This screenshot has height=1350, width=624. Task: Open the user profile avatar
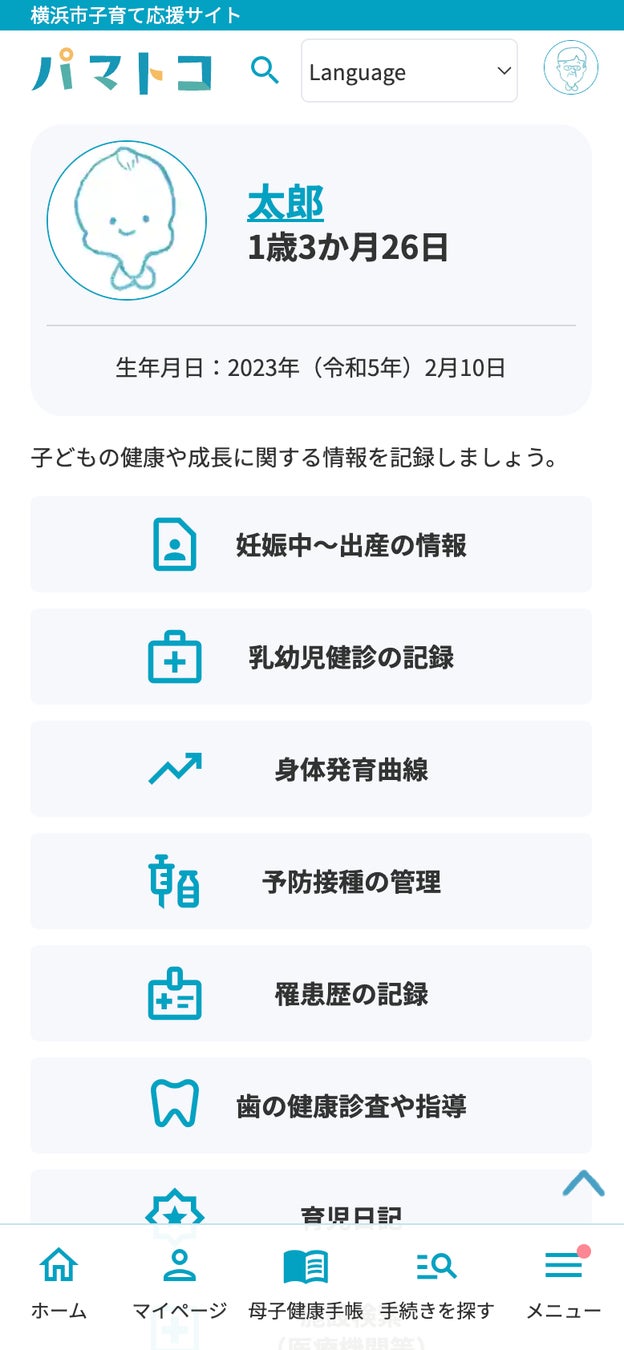pyautogui.click(x=570, y=68)
